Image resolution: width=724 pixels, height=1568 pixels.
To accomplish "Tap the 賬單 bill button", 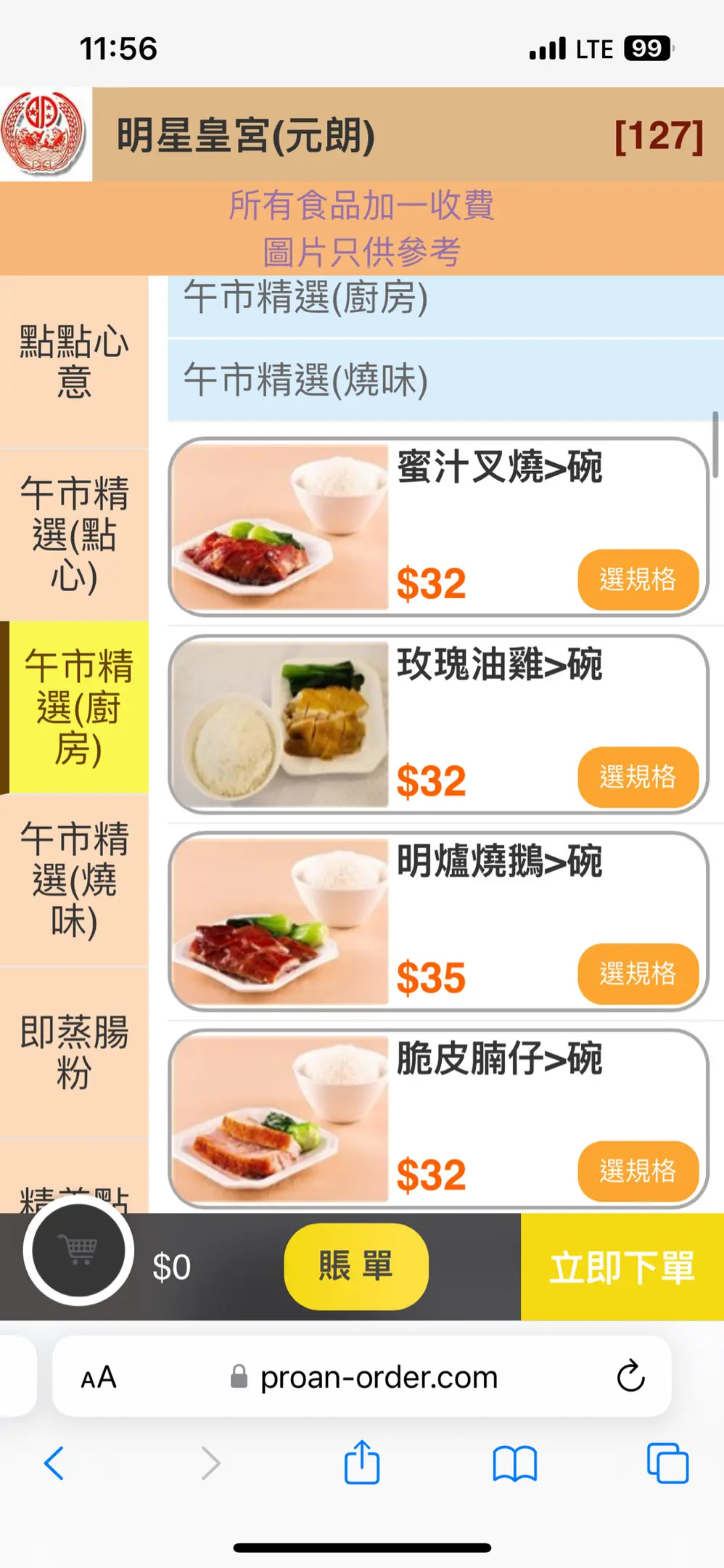I will tap(355, 1266).
